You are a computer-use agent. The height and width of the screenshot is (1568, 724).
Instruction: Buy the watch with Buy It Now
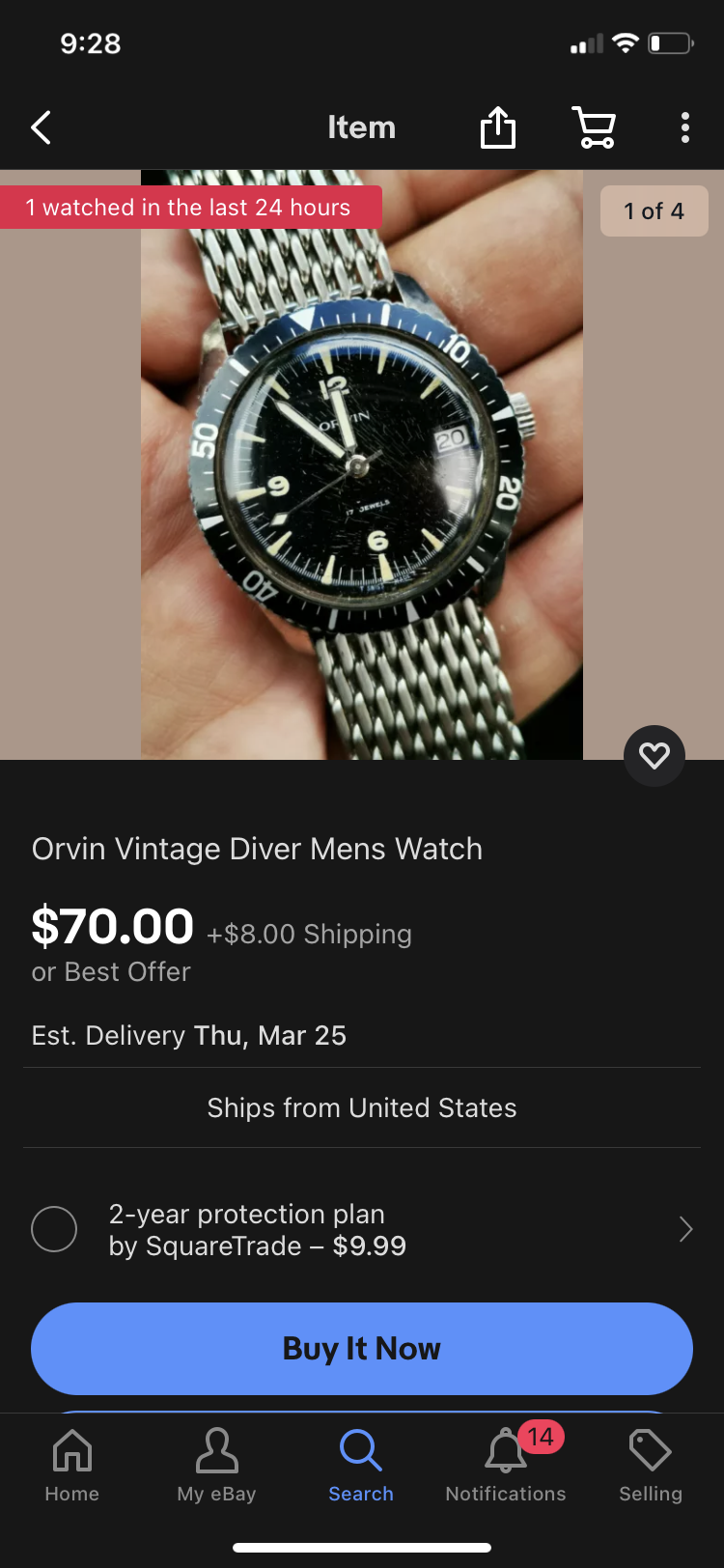click(362, 1348)
